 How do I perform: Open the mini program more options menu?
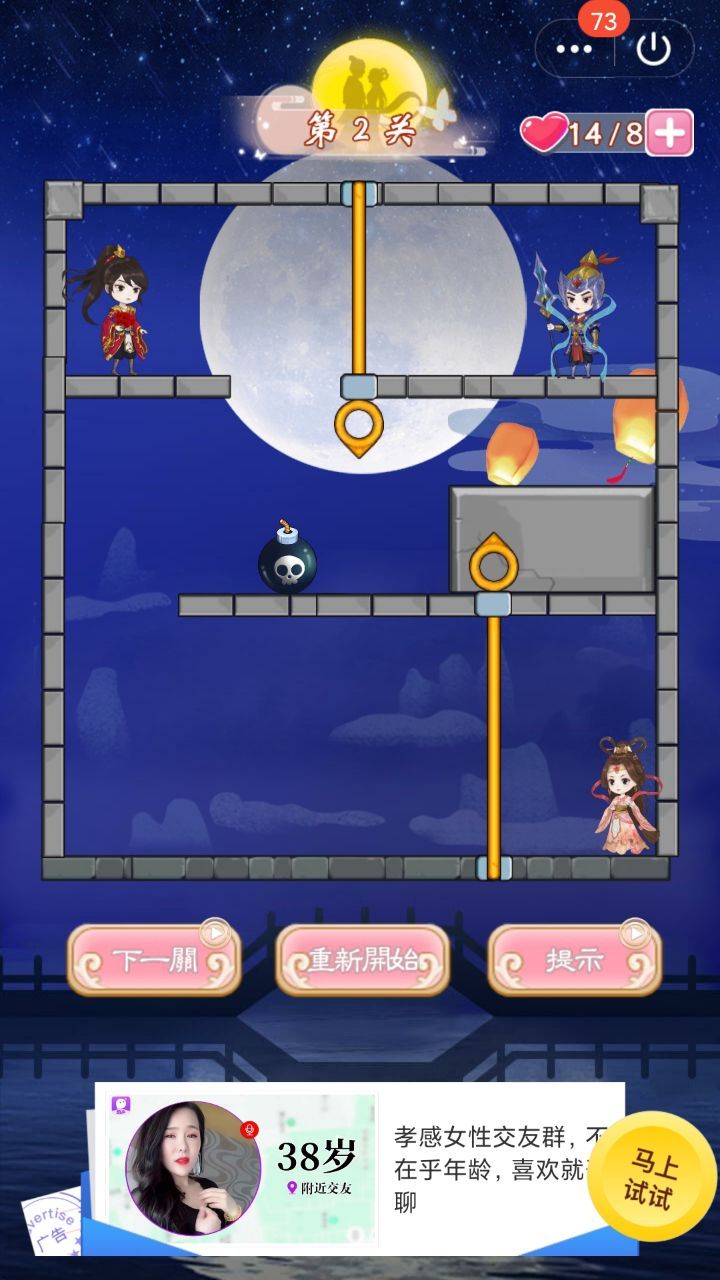click(574, 49)
